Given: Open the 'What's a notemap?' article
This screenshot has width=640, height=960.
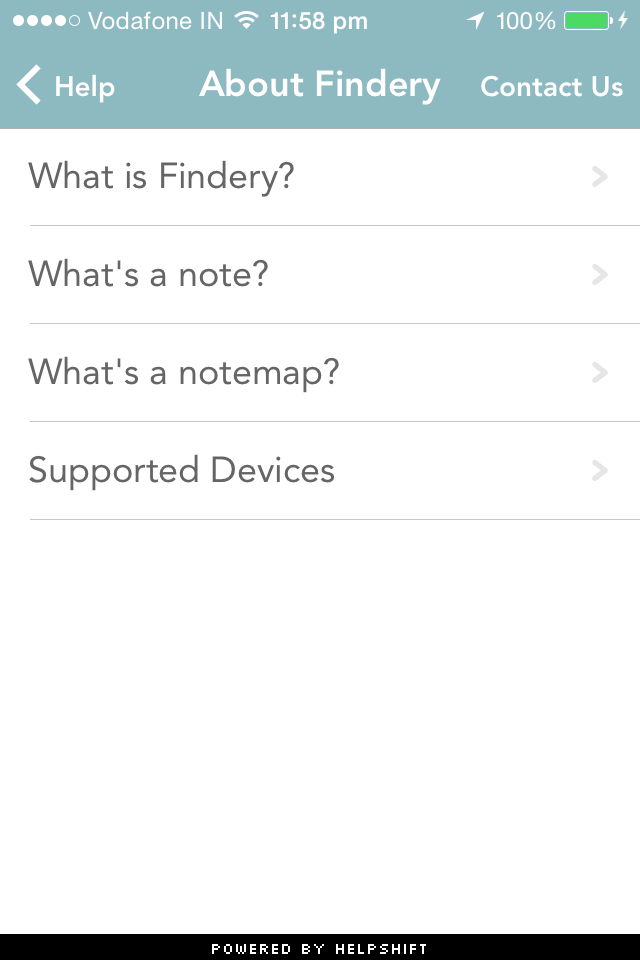Looking at the screenshot, I should coord(320,373).
